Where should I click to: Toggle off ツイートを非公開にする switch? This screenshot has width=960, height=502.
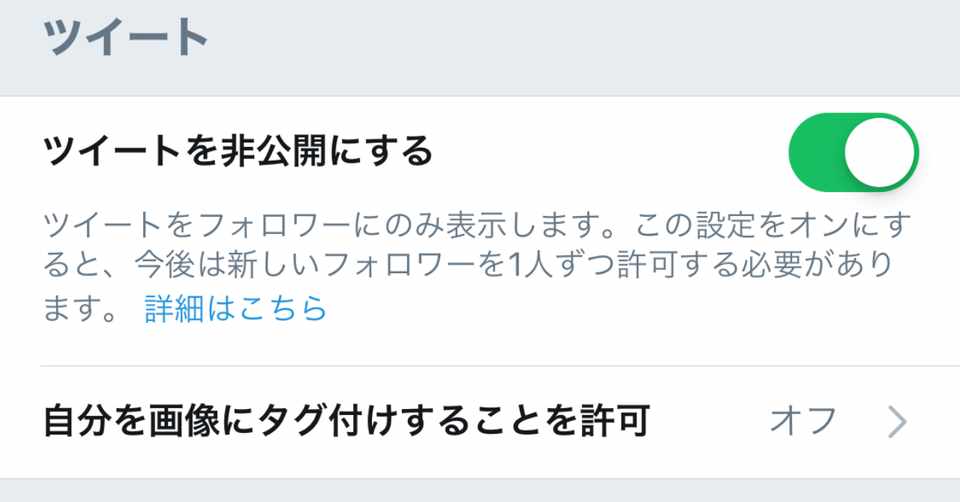click(x=852, y=152)
